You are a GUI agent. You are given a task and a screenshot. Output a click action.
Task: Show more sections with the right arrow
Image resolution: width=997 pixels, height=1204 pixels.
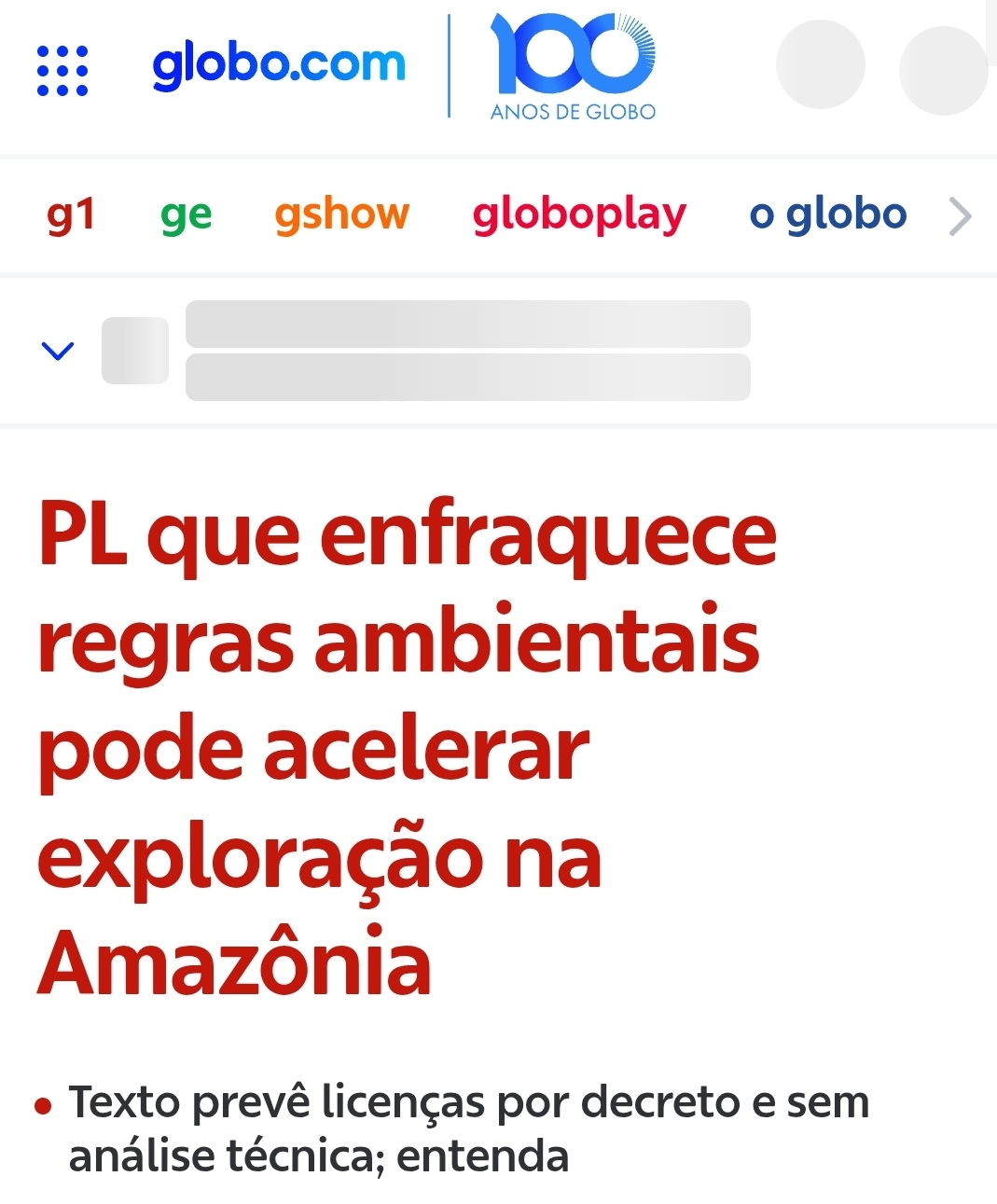(960, 216)
